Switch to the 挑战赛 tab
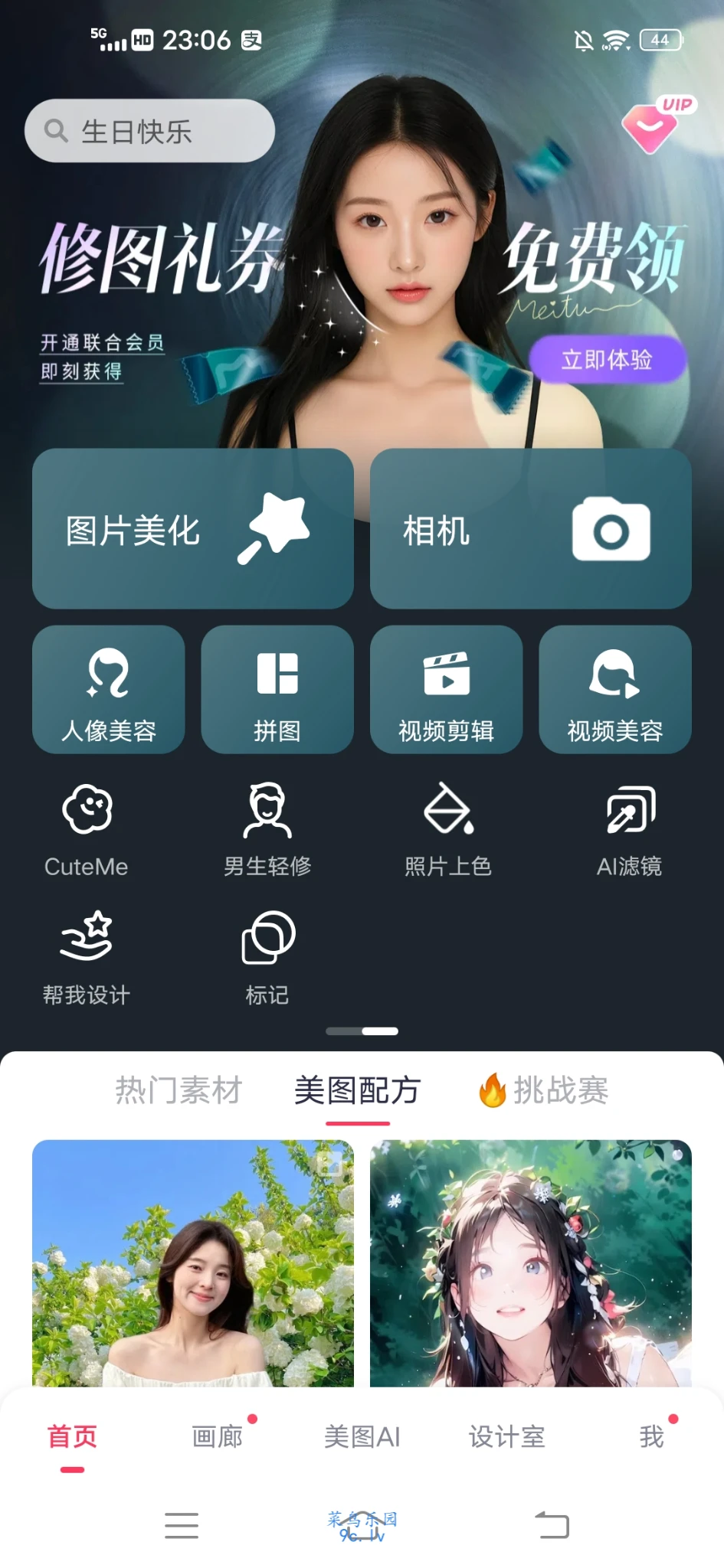Viewport: 724px width, 1568px height. point(544,1089)
